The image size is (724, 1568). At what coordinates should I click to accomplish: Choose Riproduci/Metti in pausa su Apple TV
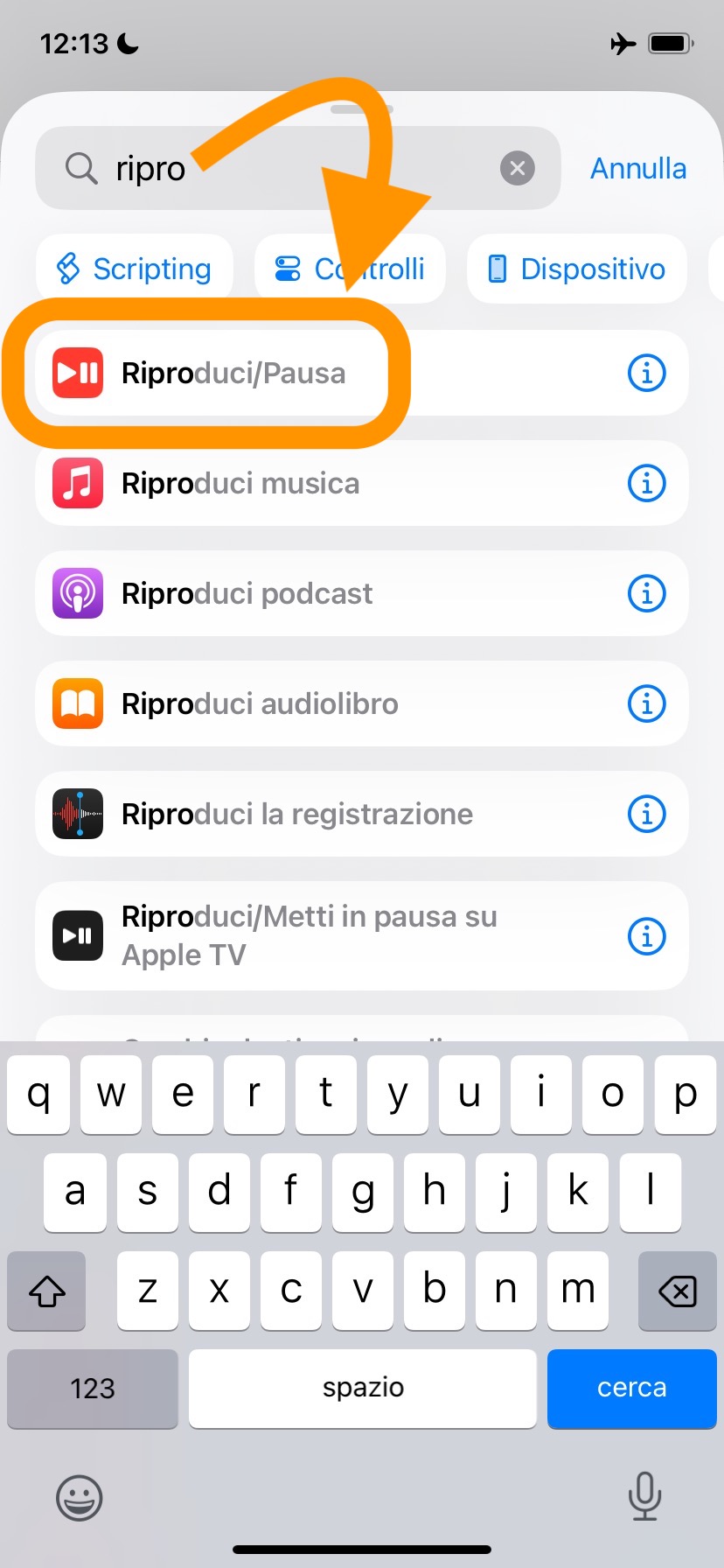point(310,935)
